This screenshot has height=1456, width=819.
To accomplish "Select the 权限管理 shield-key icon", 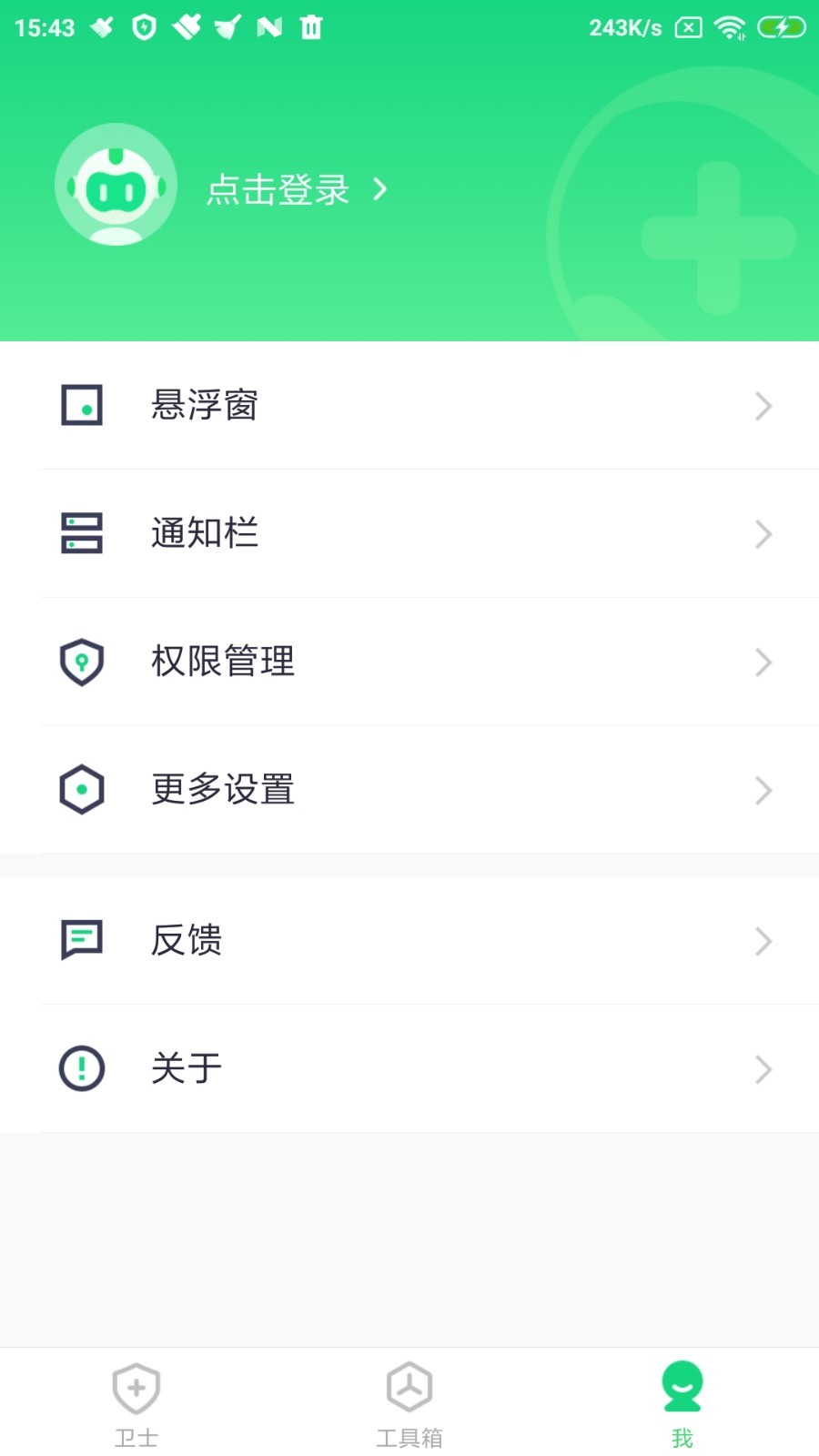I will coord(81,662).
